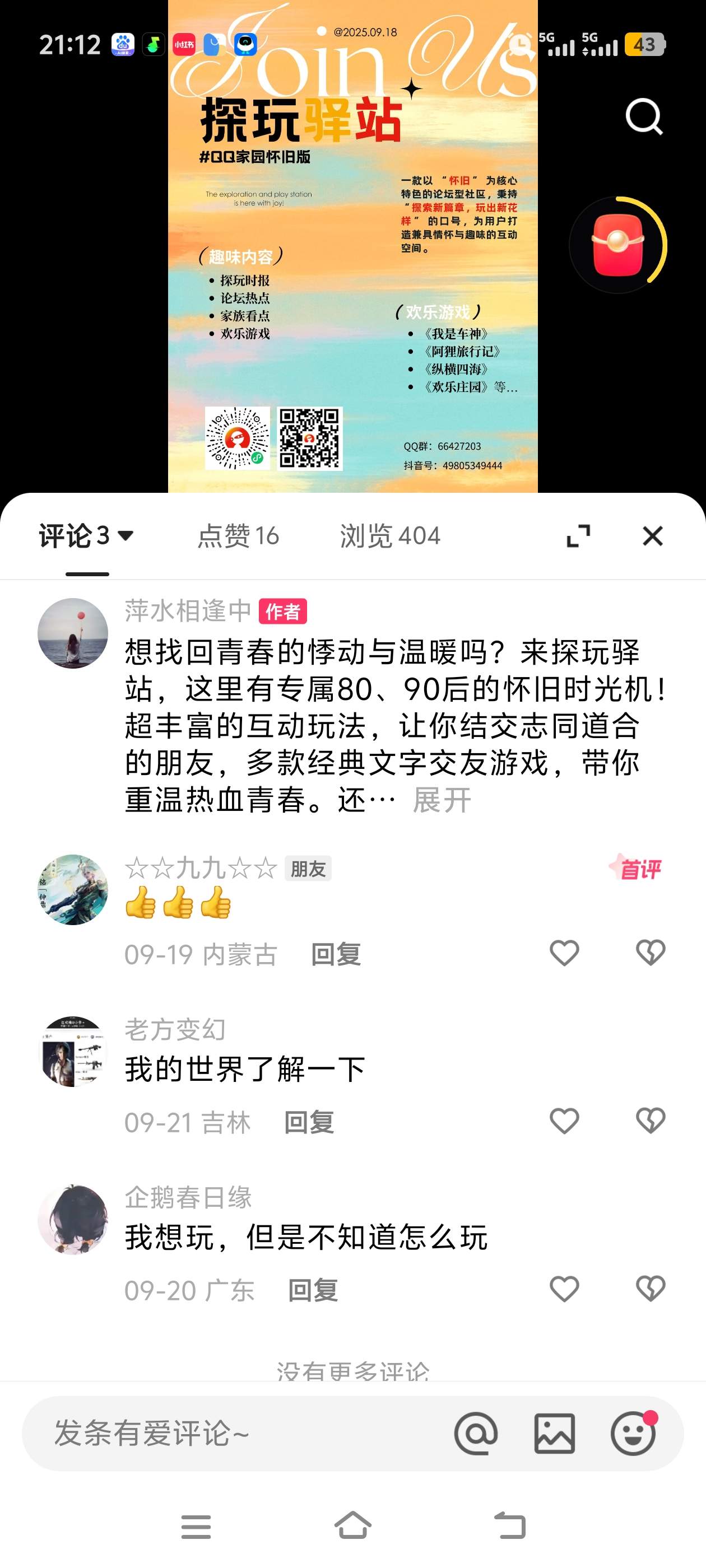Open the emoji picker in the comment bar
Viewport: 706px width, 1568px height.
(634, 1434)
